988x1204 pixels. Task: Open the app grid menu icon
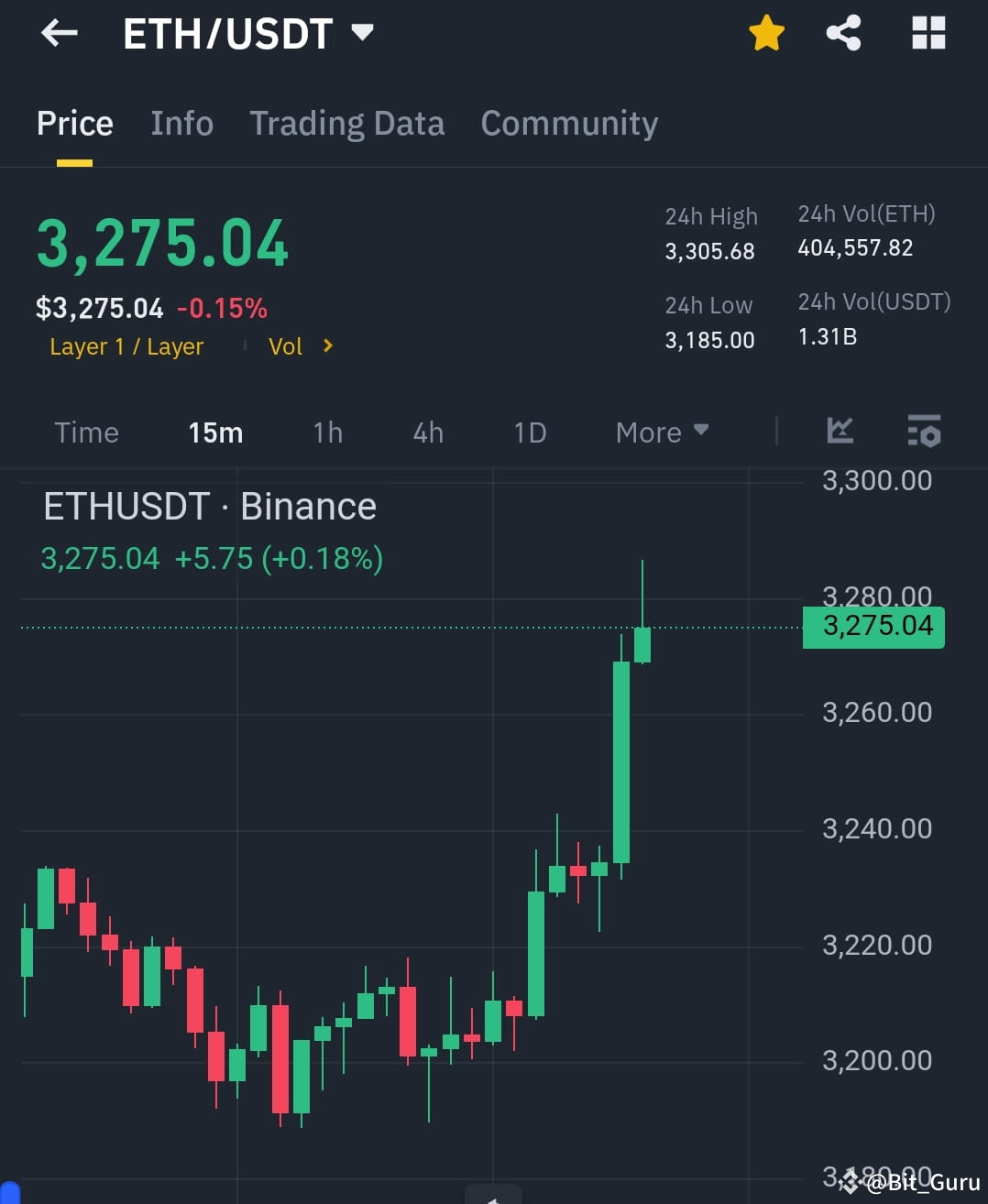(928, 33)
